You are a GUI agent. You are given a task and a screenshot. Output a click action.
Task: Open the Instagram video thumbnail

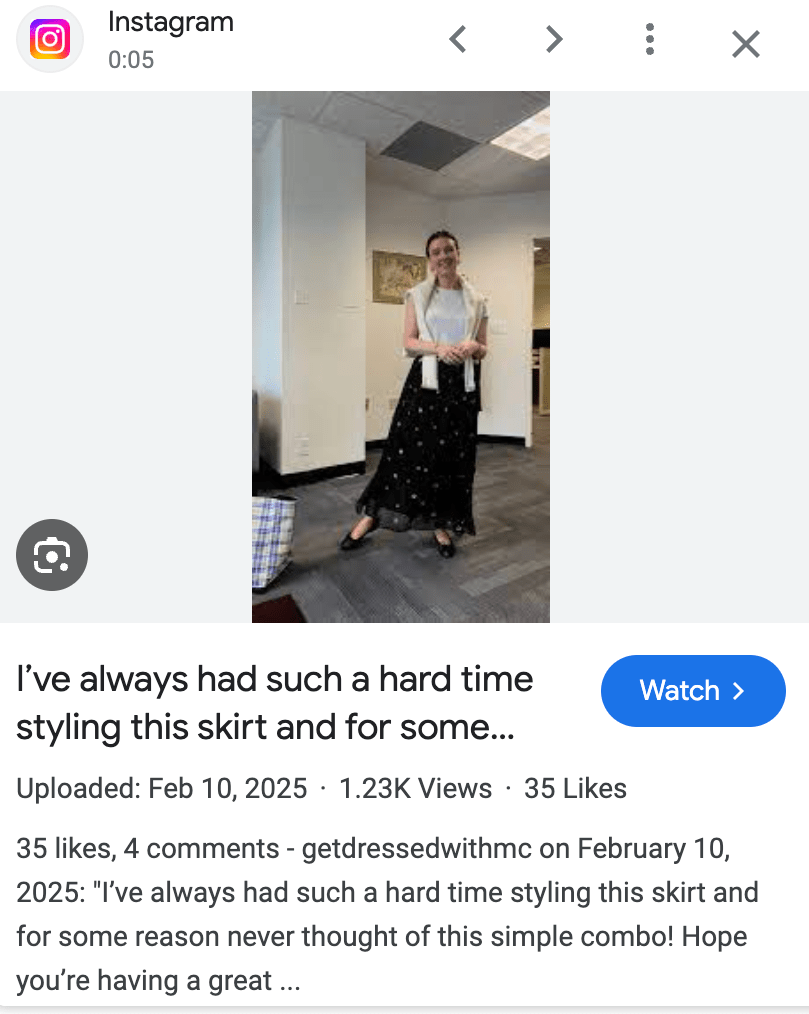(400, 356)
